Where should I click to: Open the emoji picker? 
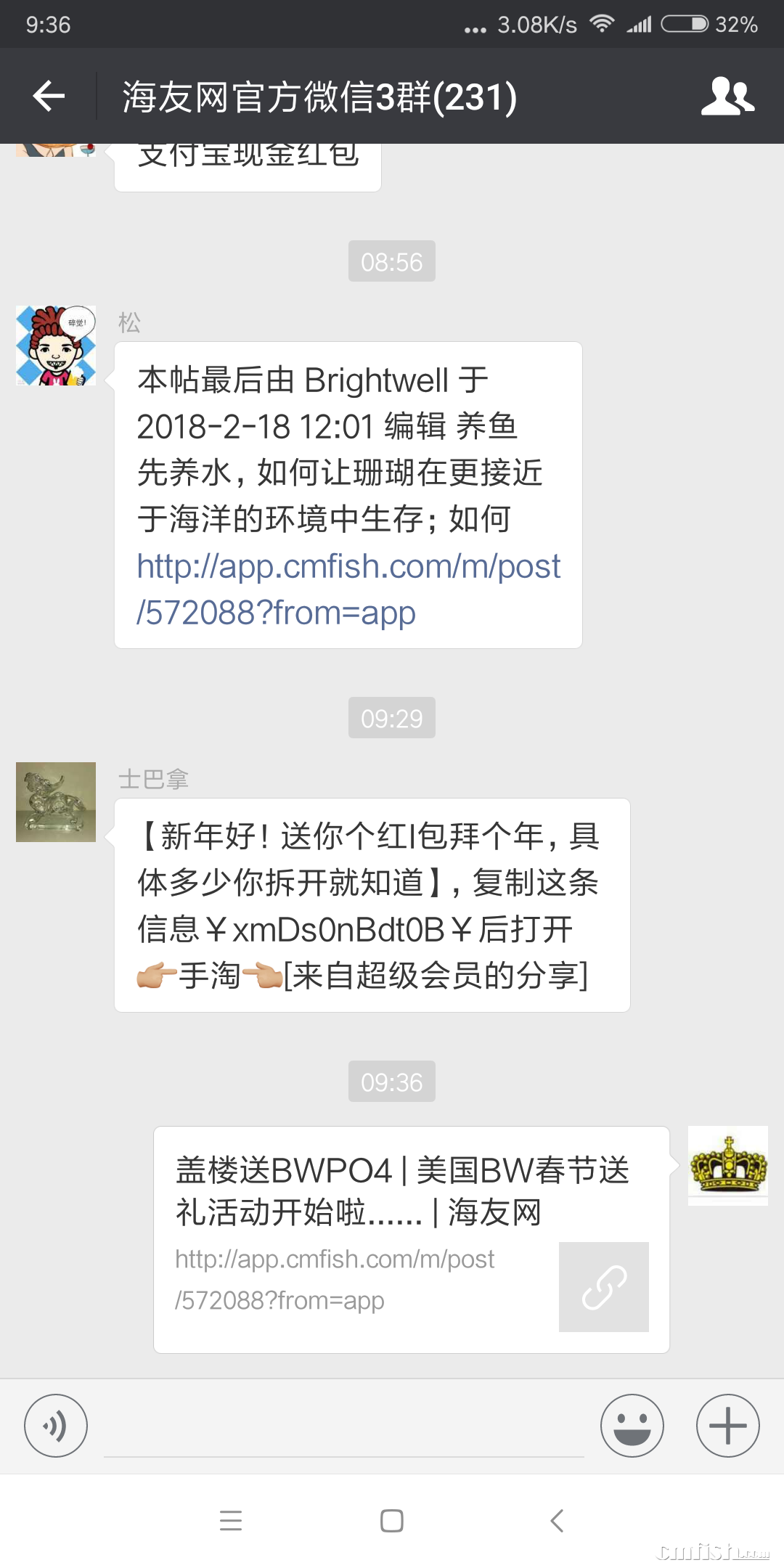632,1426
